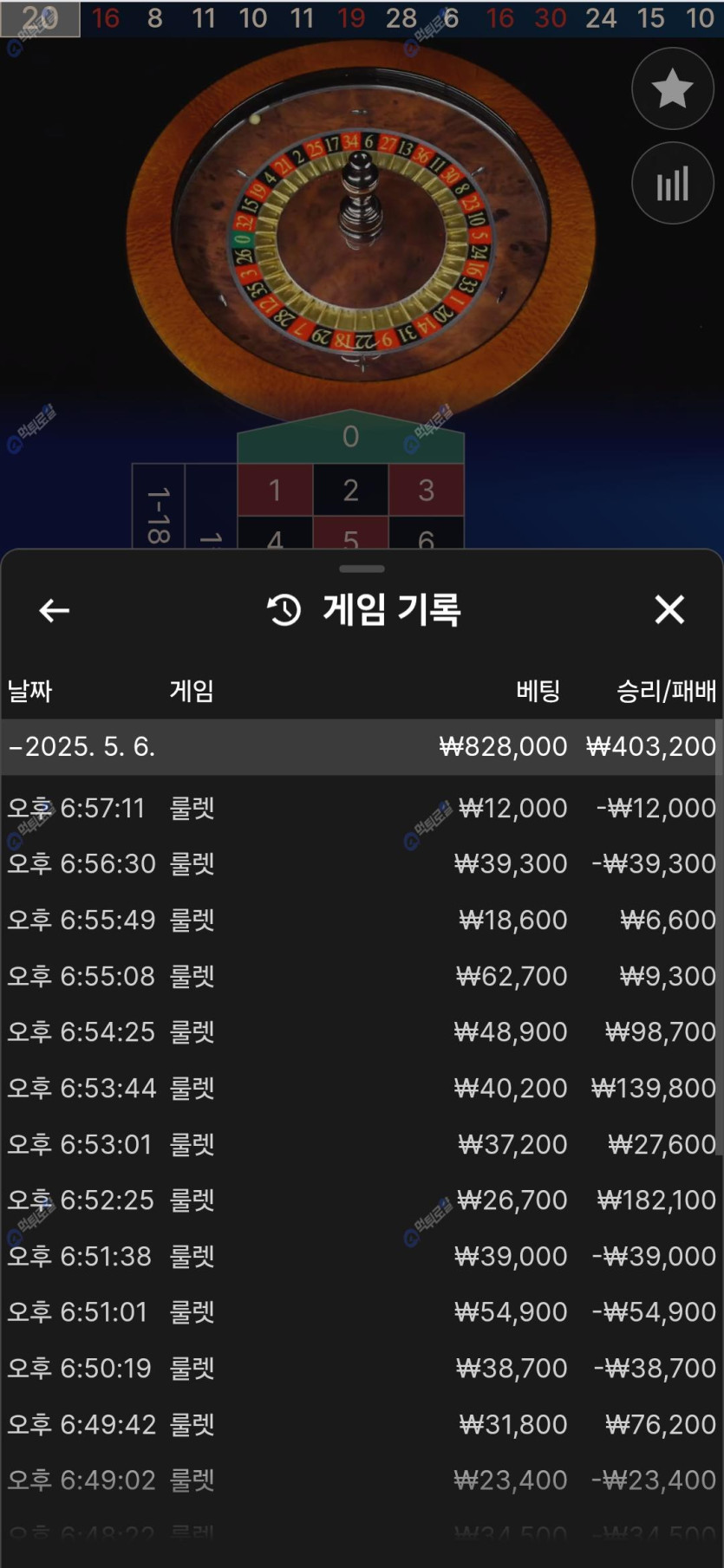Screen dimensions: 724x1568
Task: View the 오후 6:55:49 룰렛 record
Action: pyautogui.click(x=361, y=920)
